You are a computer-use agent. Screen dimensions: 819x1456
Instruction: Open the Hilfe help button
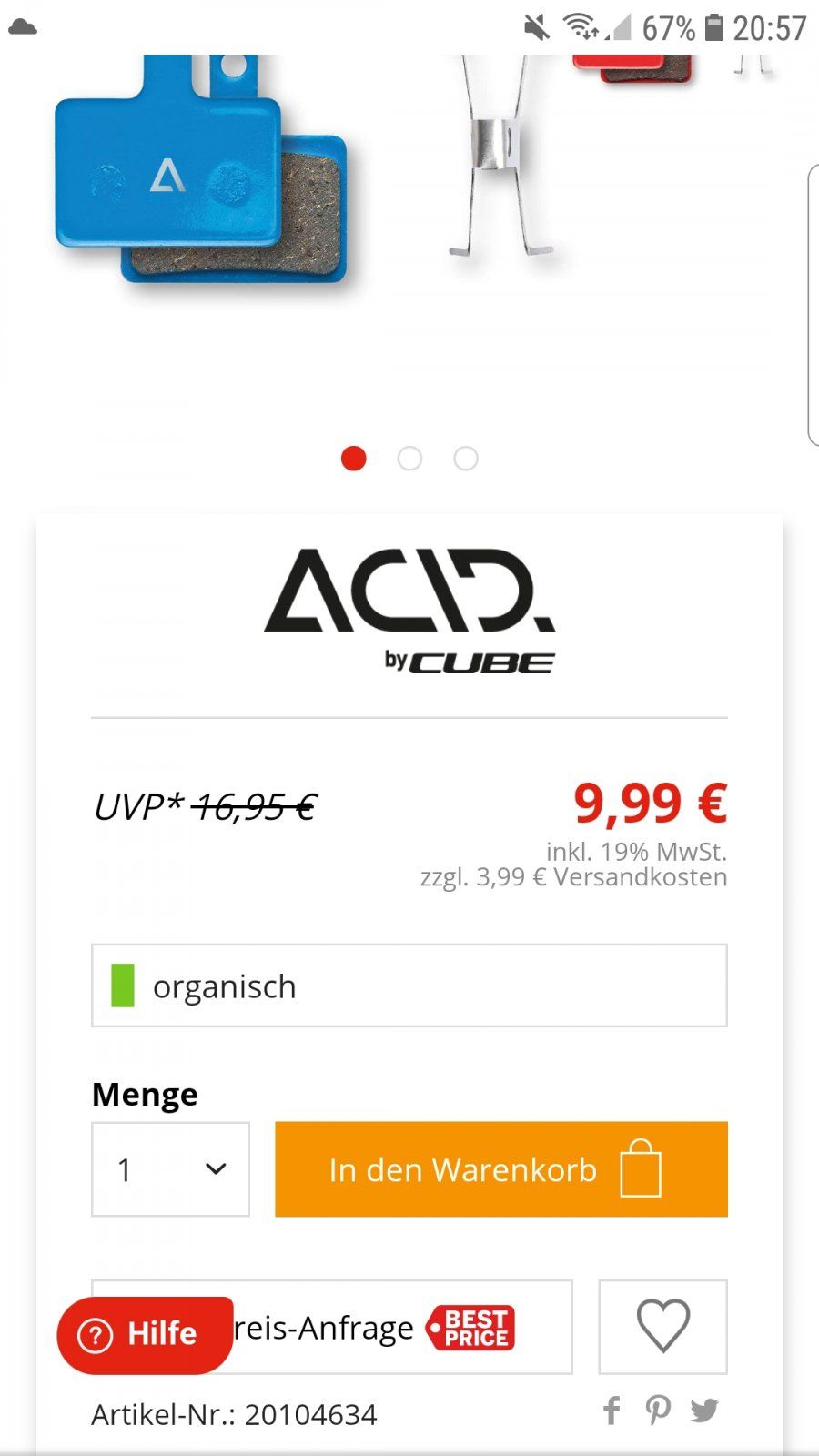coord(145,1334)
